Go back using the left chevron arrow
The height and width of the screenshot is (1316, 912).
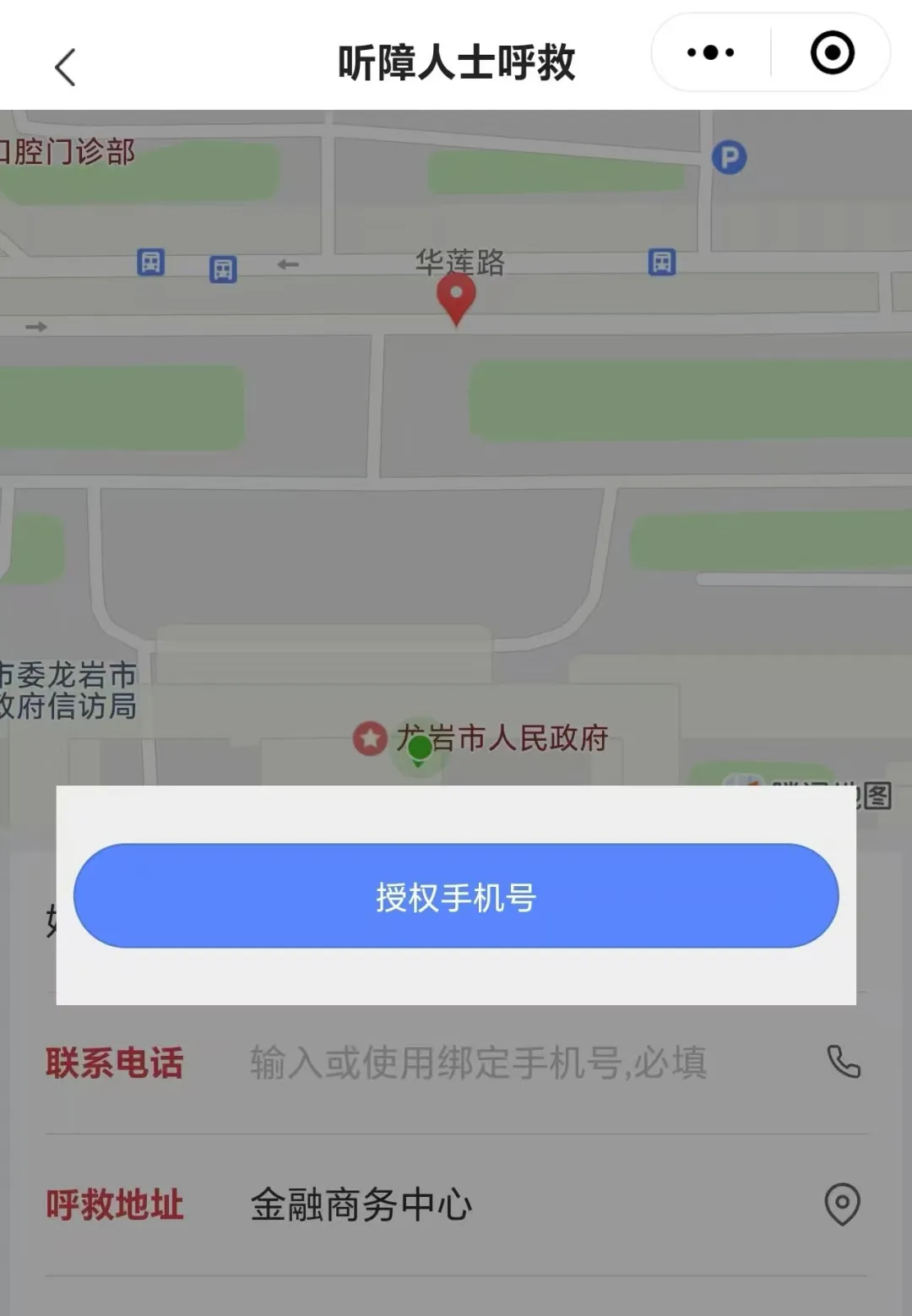tap(65, 66)
